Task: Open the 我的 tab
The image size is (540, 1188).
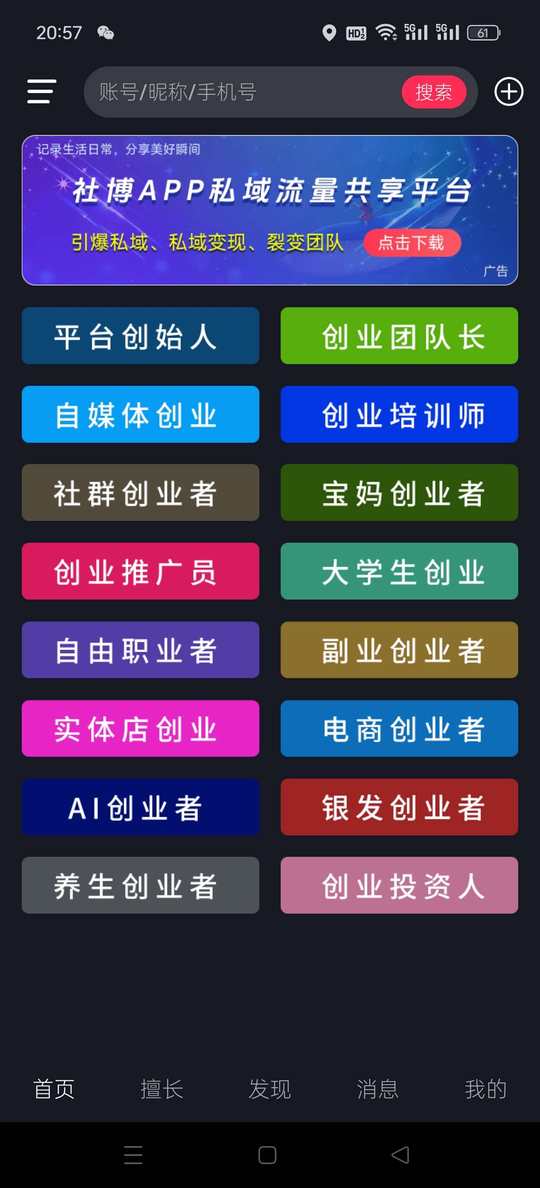Action: pyautogui.click(x=485, y=1089)
